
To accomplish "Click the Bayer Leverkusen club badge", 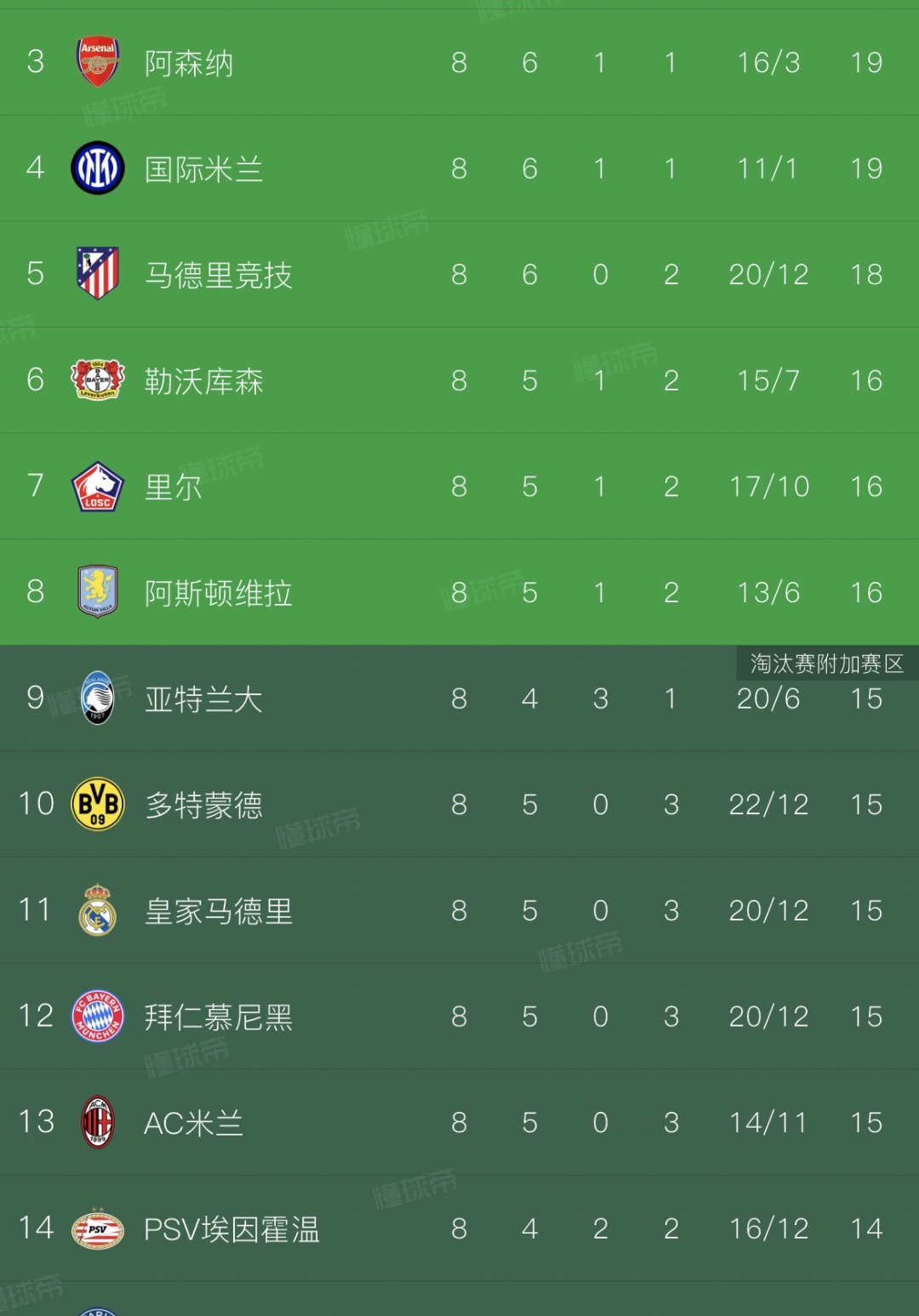I will tap(98, 380).
